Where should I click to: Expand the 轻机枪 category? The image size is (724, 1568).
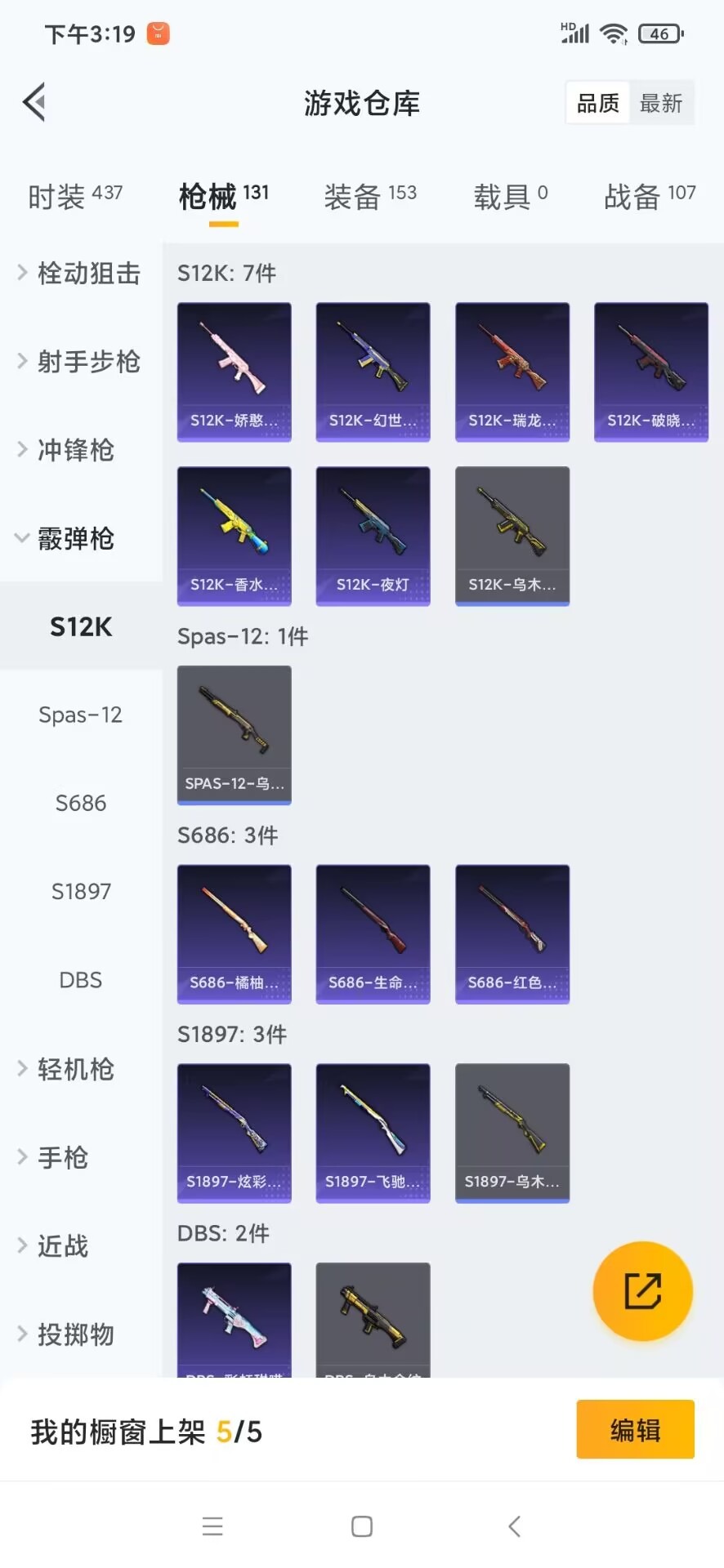tap(69, 1068)
